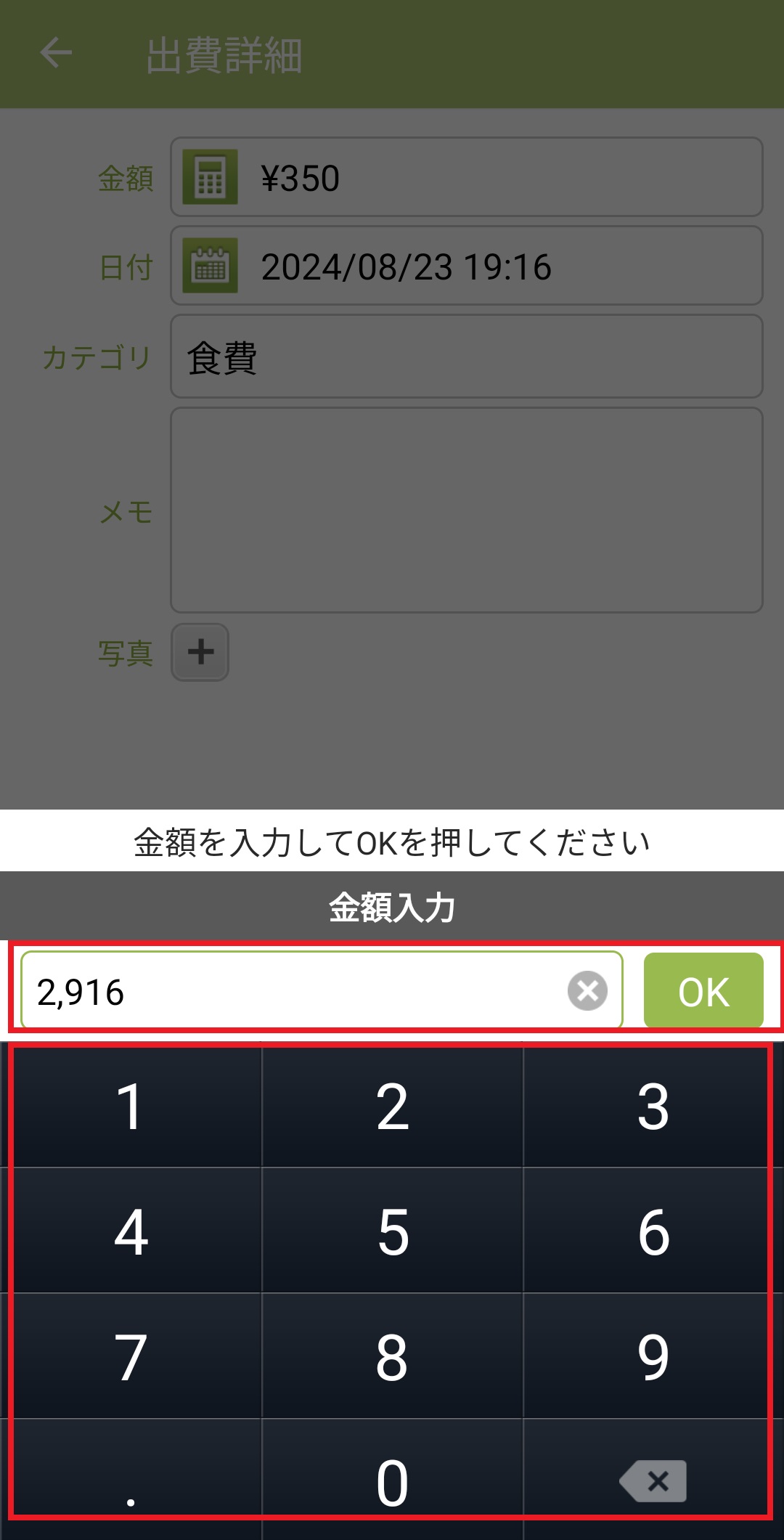Clear the entered amount 2,916
784x1540 pixels.
click(x=587, y=990)
